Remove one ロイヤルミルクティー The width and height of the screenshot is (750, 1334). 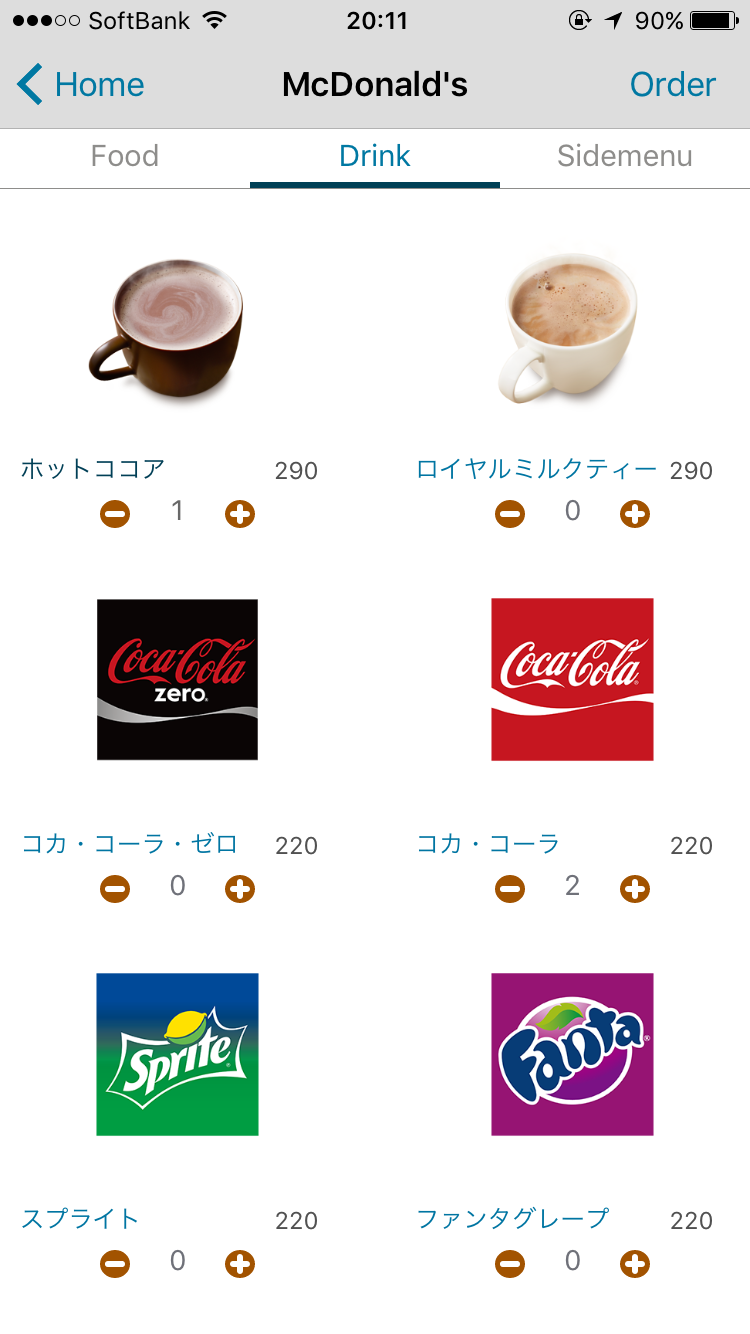coord(510,514)
